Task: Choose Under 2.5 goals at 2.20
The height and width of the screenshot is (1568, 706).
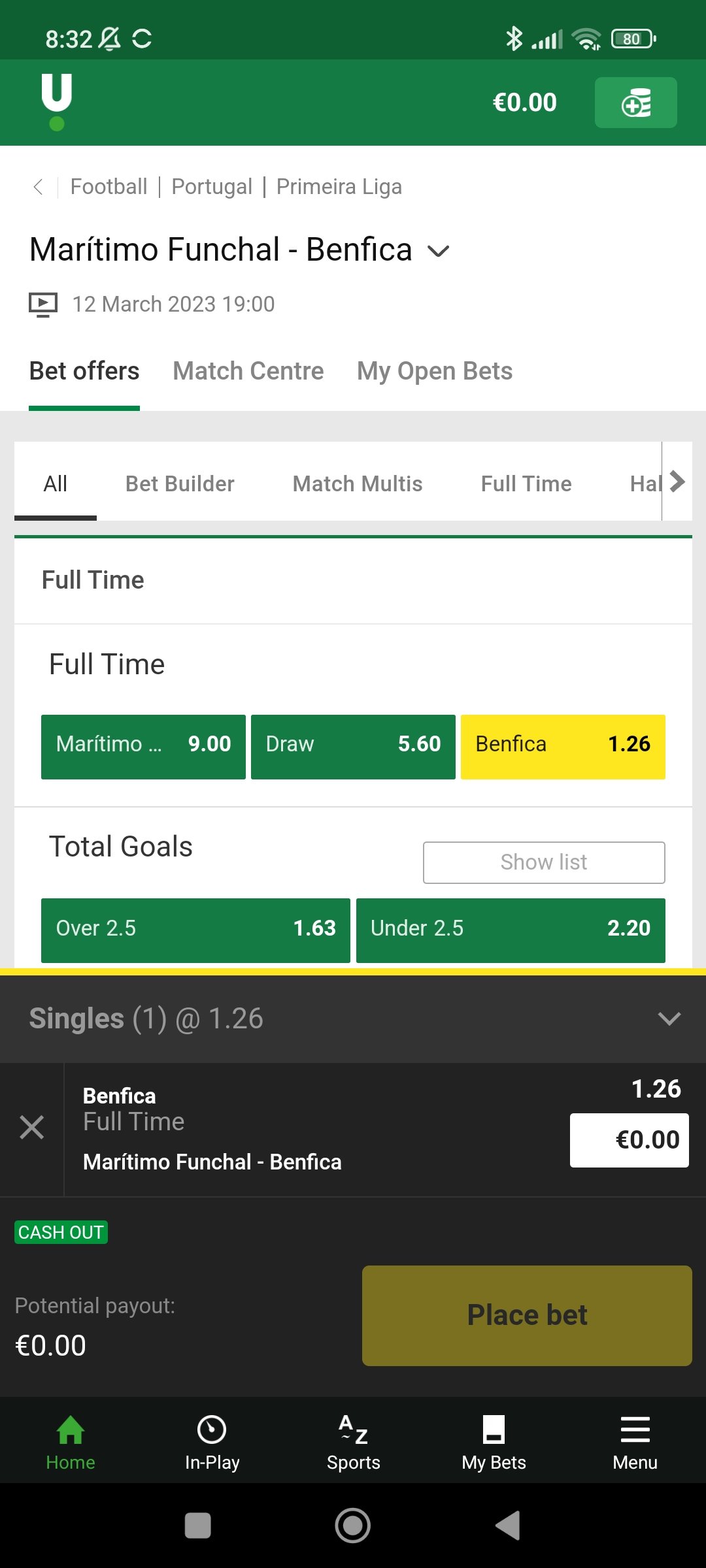Action: click(511, 930)
